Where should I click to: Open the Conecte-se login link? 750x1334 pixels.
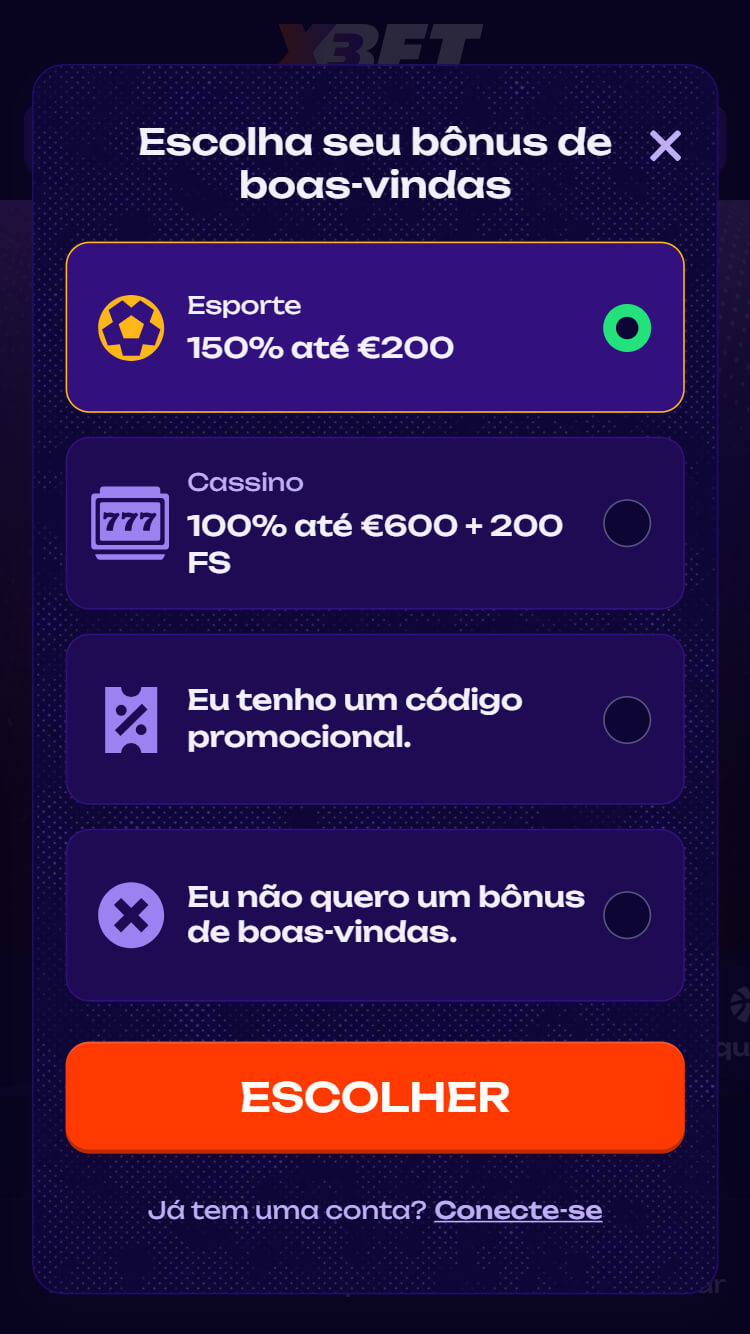[518, 1210]
